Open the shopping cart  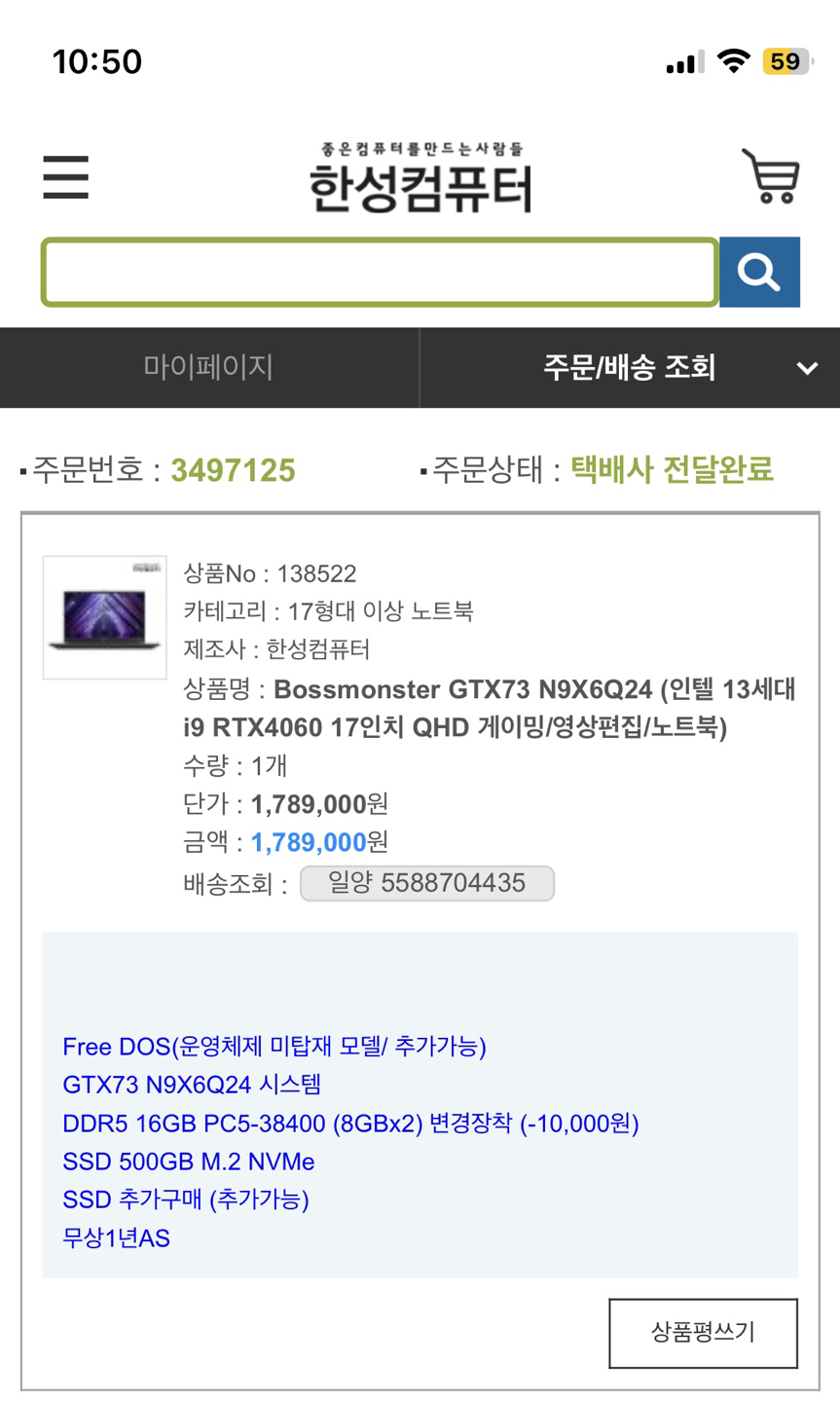pos(771,176)
